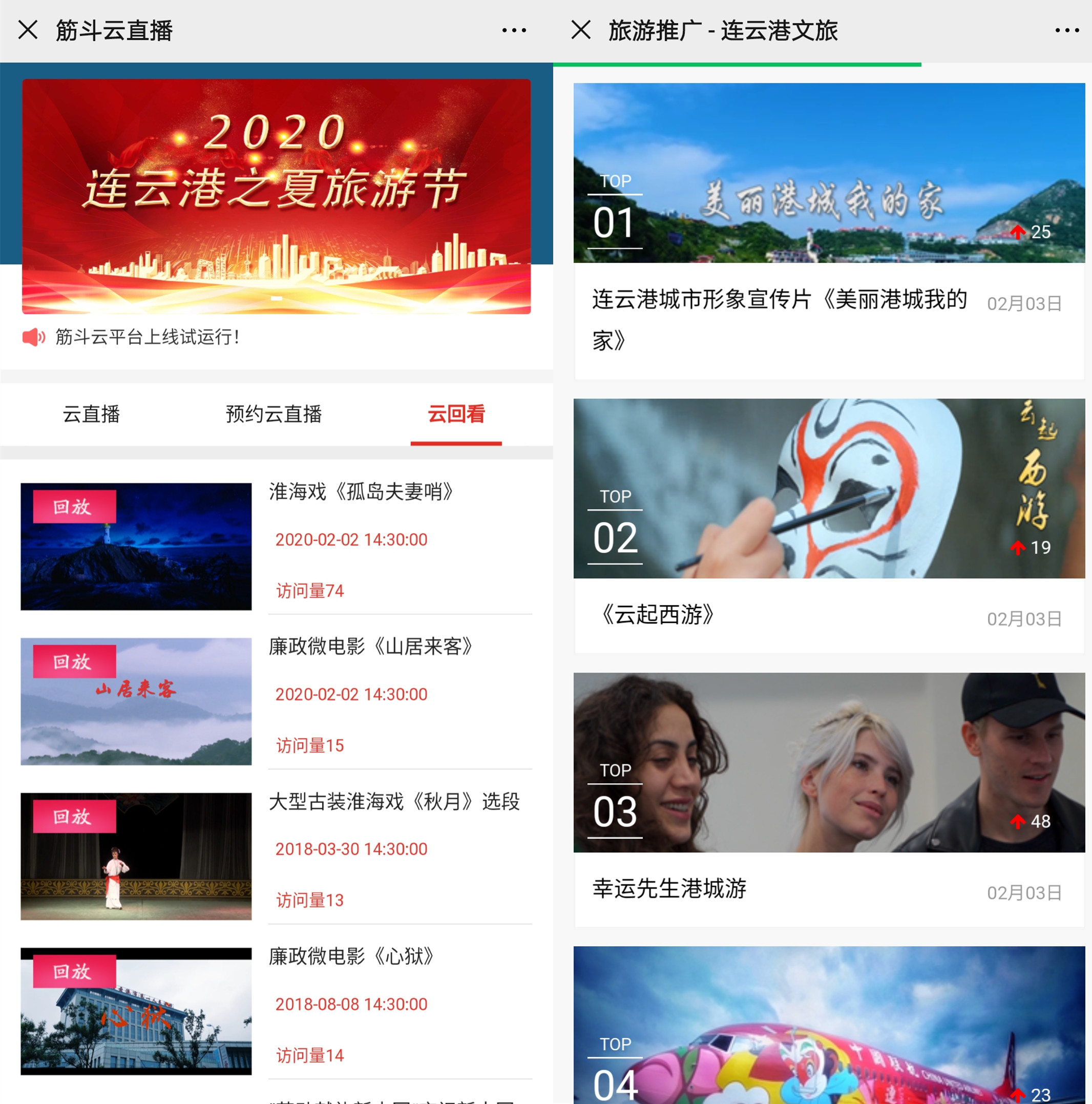Close the 旅游推广 - 连云港文旅 page
The image size is (1092, 1104).
(x=580, y=30)
